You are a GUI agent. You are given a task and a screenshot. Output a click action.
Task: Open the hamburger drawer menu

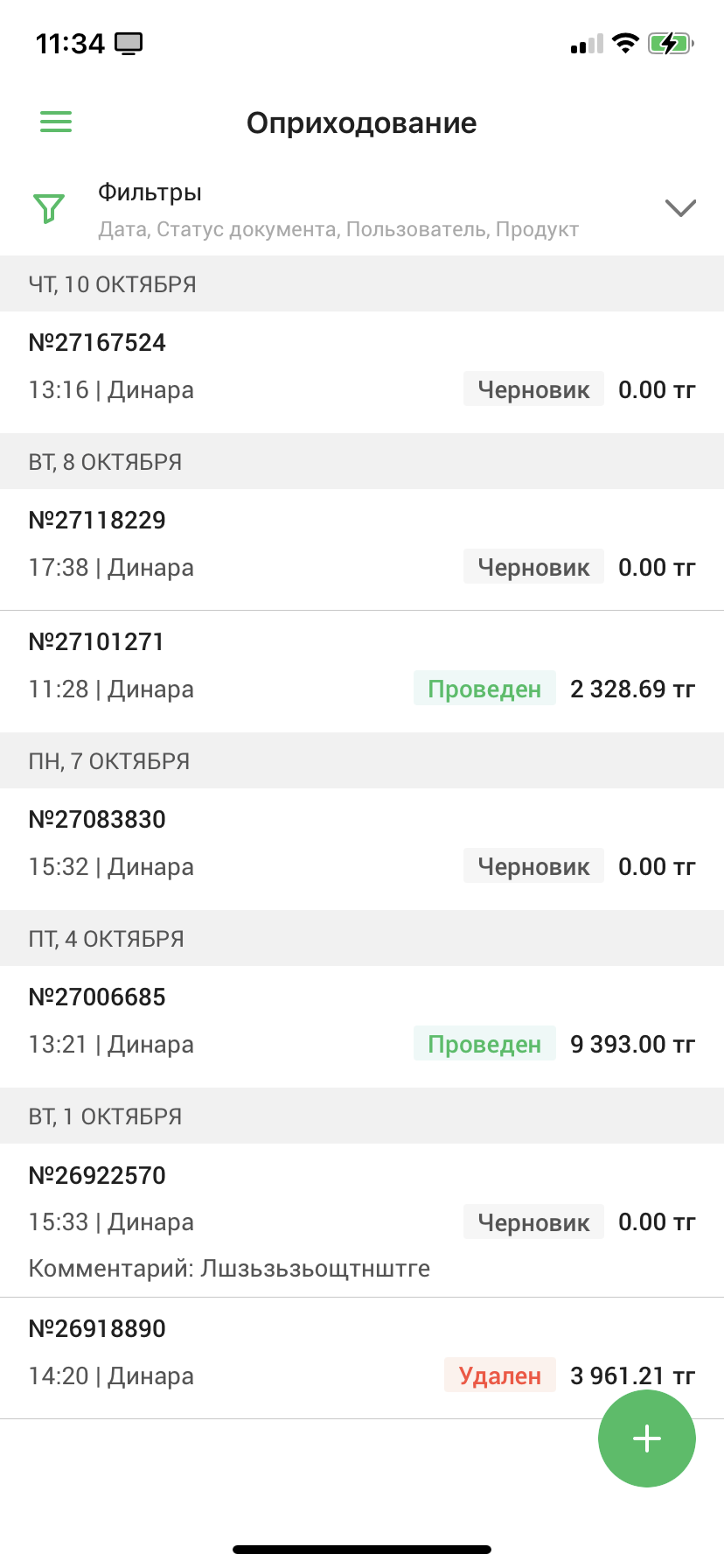[x=56, y=122]
